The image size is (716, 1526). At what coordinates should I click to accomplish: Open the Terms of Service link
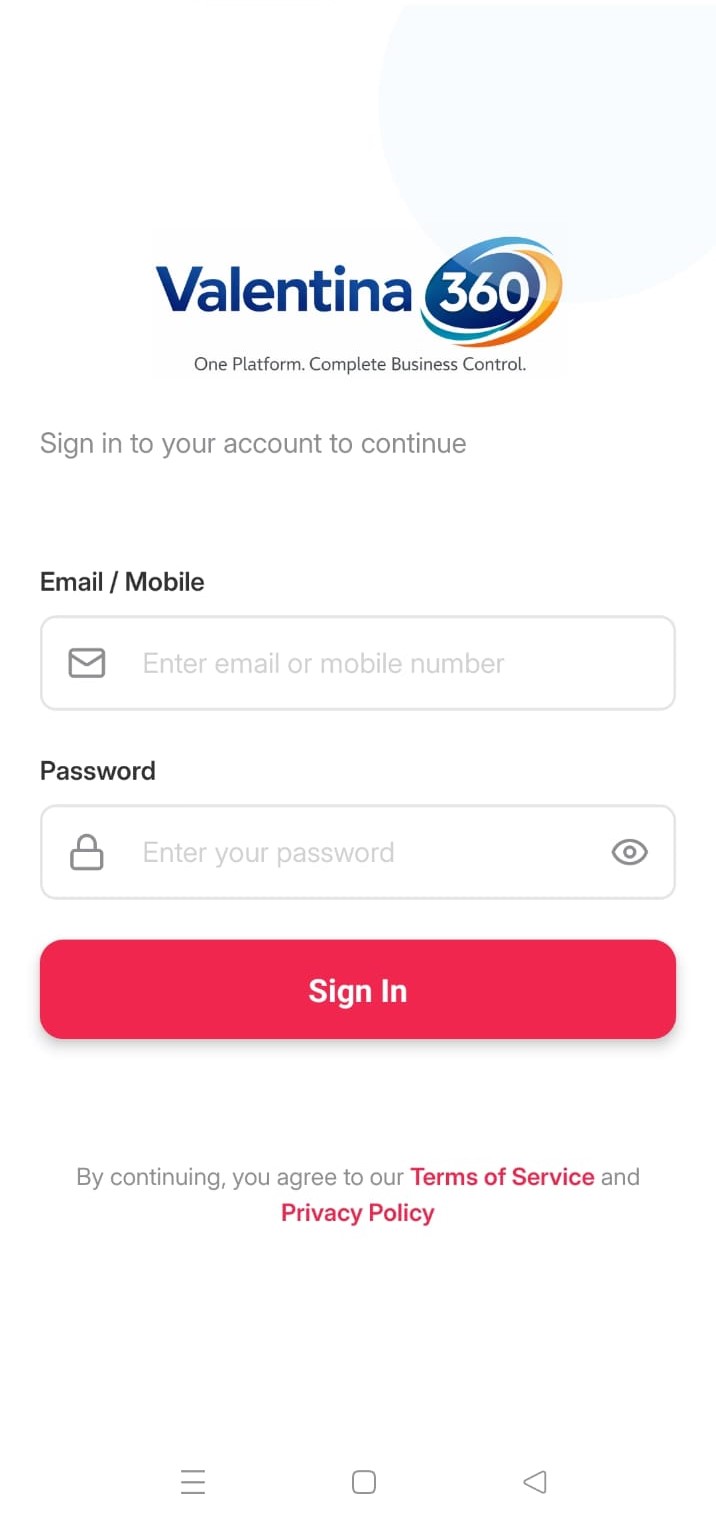[x=502, y=1177]
